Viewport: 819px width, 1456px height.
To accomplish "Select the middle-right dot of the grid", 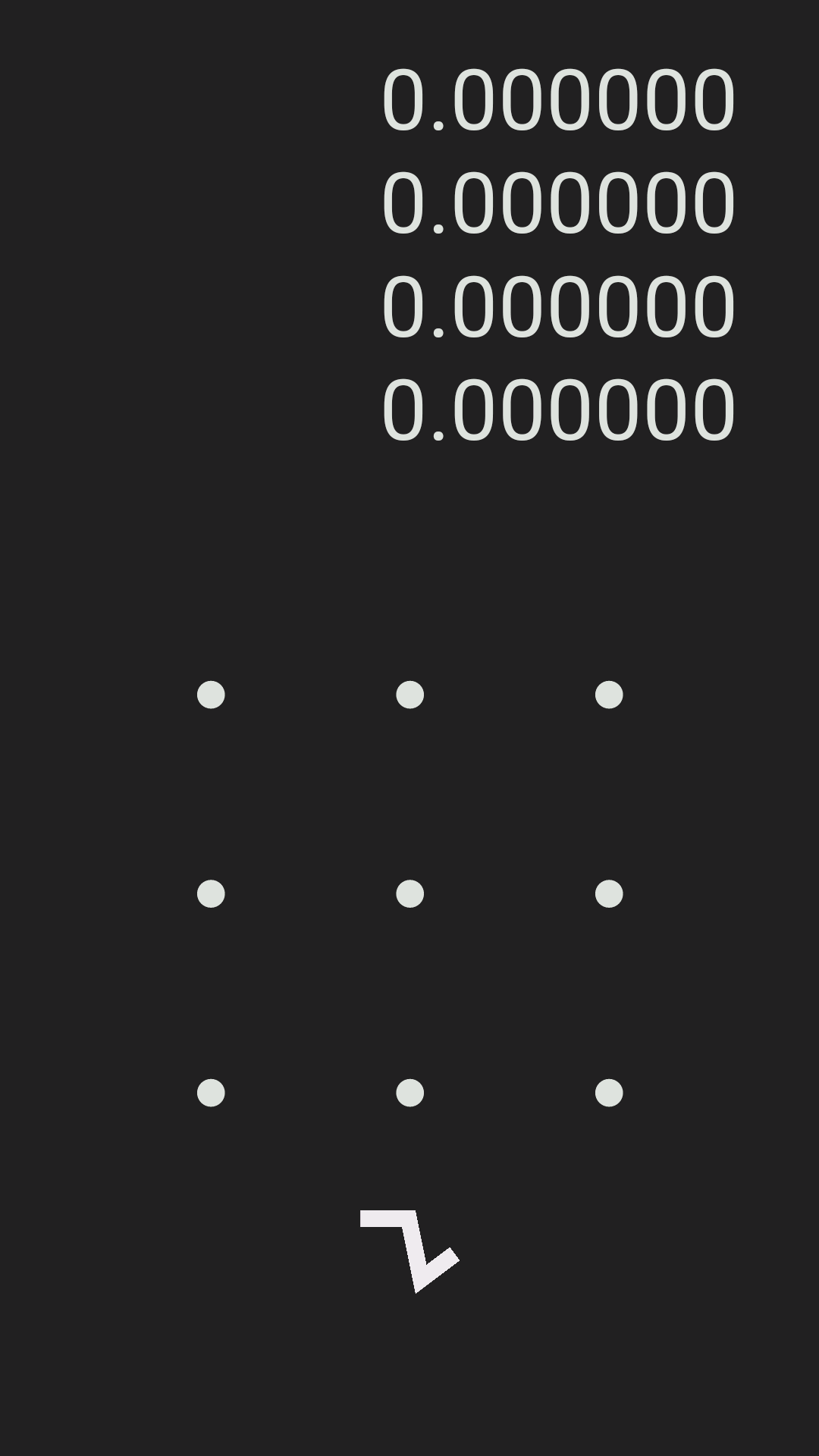I will [609, 894].
